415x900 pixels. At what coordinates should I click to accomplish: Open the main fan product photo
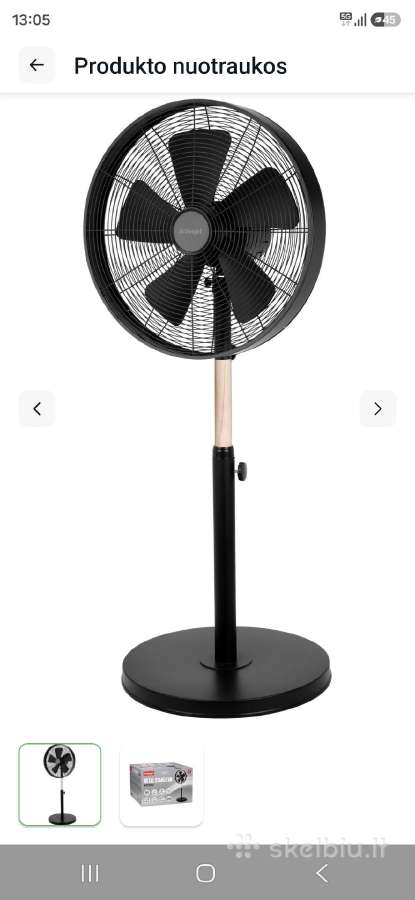pos(207,408)
